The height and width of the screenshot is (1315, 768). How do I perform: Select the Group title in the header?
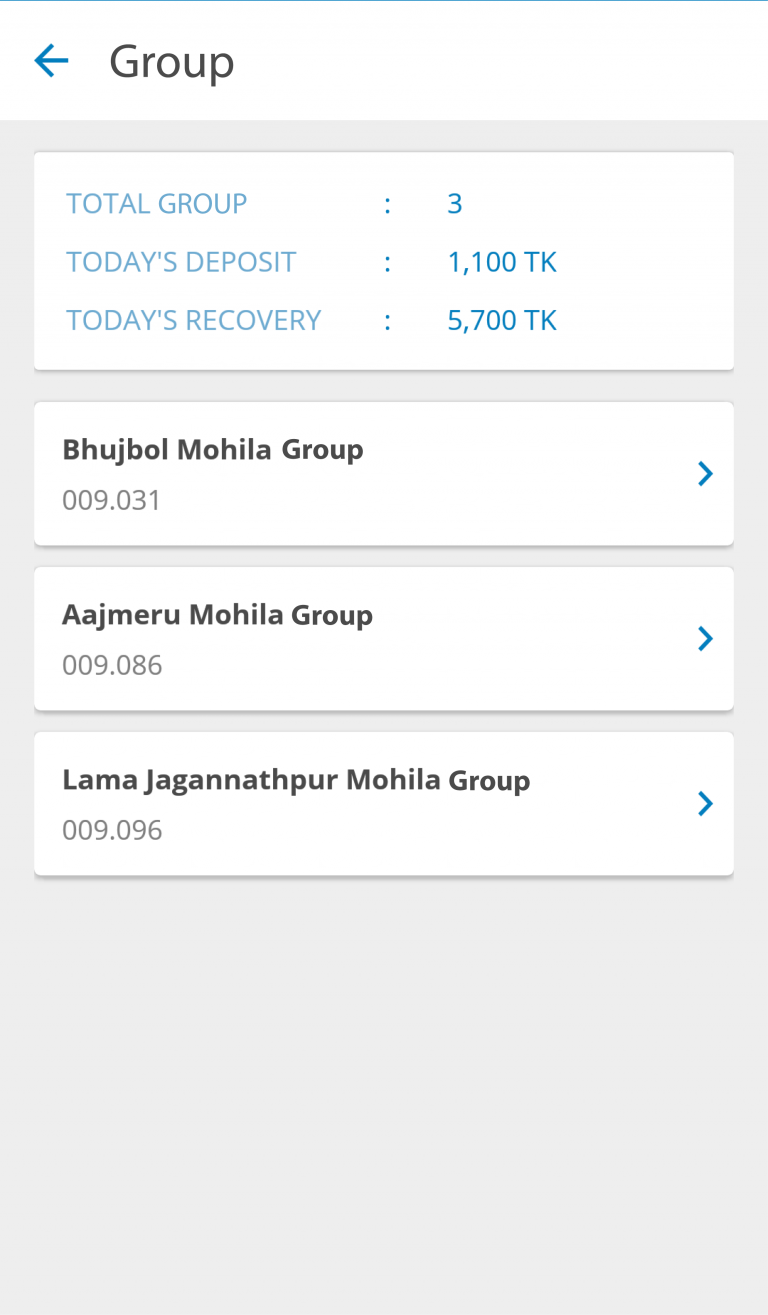click(172, 61)
